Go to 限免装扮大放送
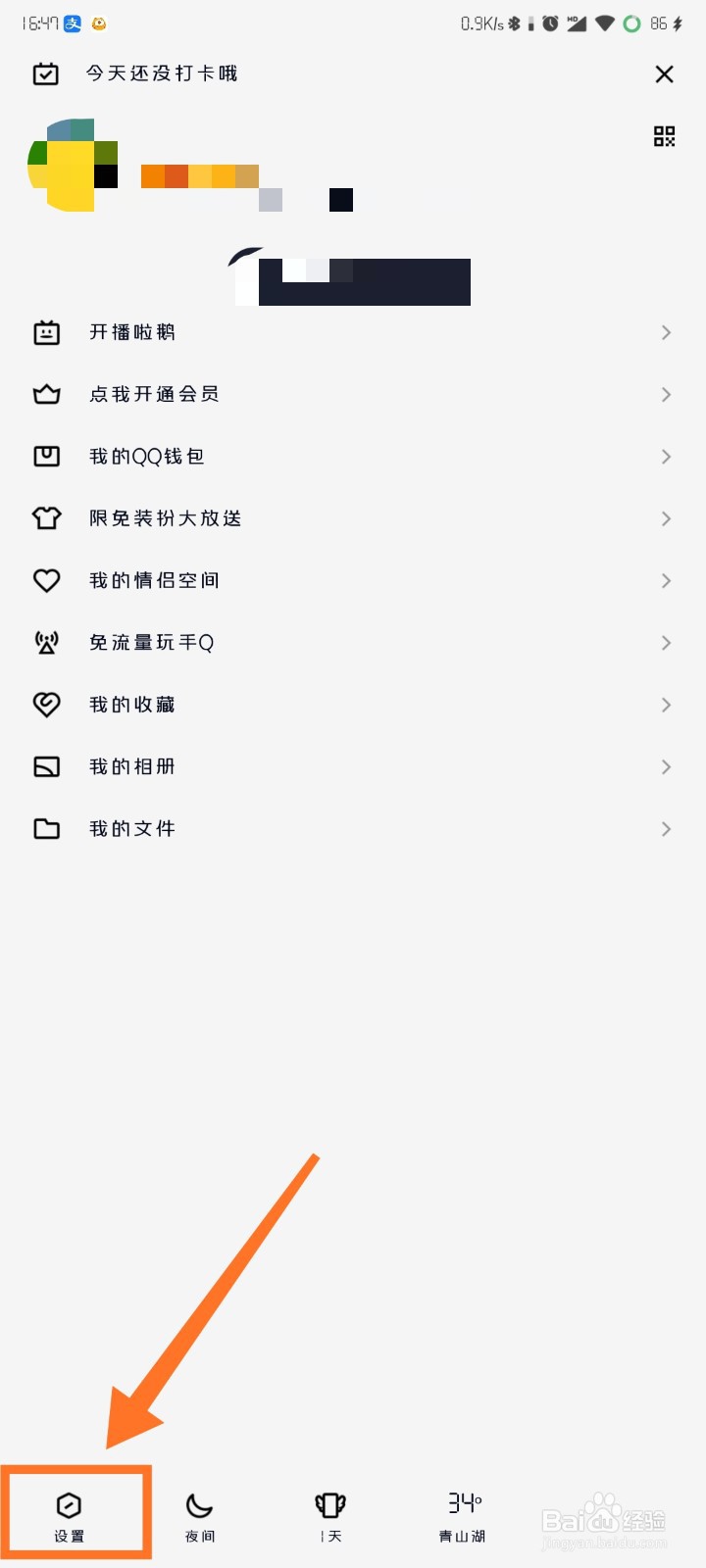Screen dimensions: 706x1568 point(165,518)
